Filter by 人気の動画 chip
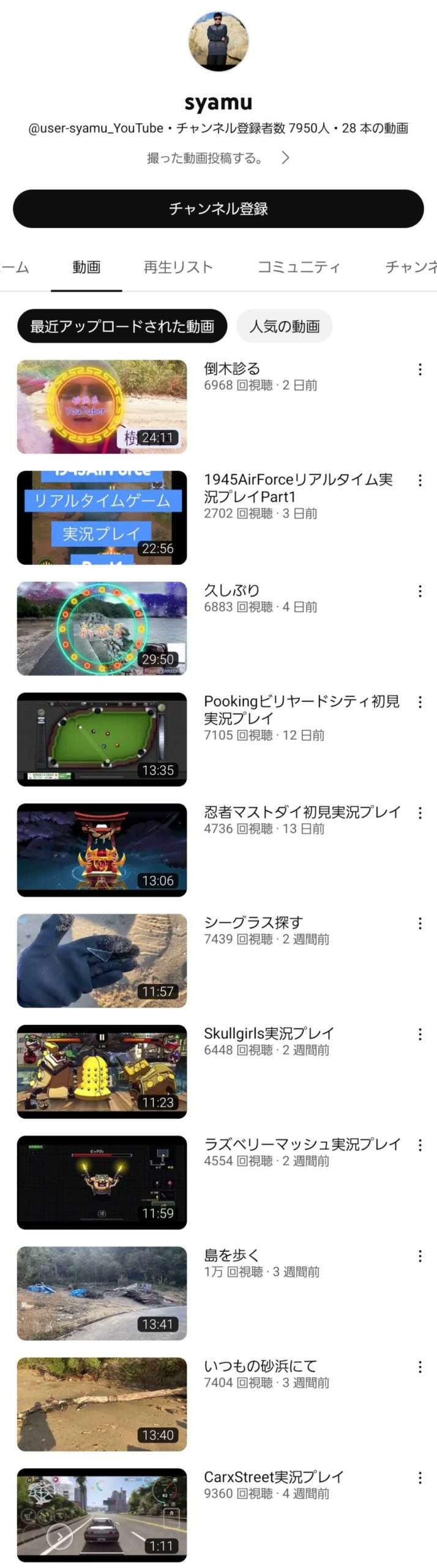Viewport: 437px width, 1568px height. (285, 326)
